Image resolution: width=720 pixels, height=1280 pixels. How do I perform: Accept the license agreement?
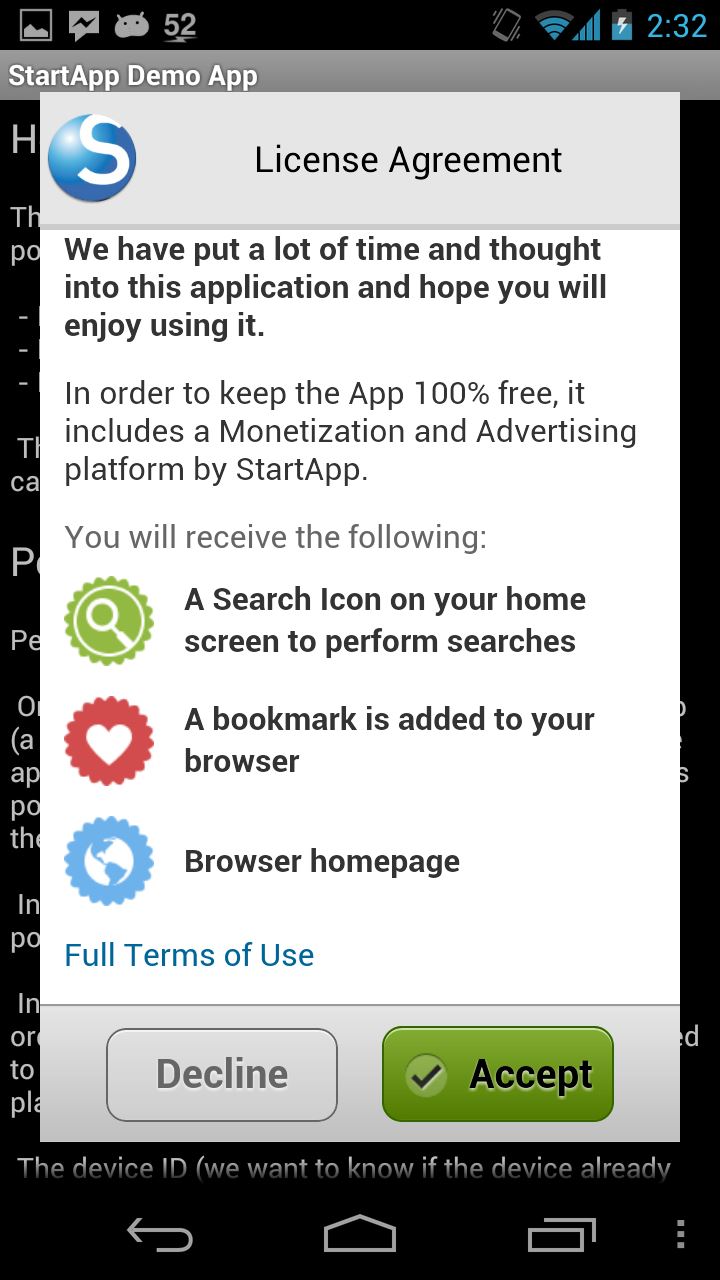497,1075
